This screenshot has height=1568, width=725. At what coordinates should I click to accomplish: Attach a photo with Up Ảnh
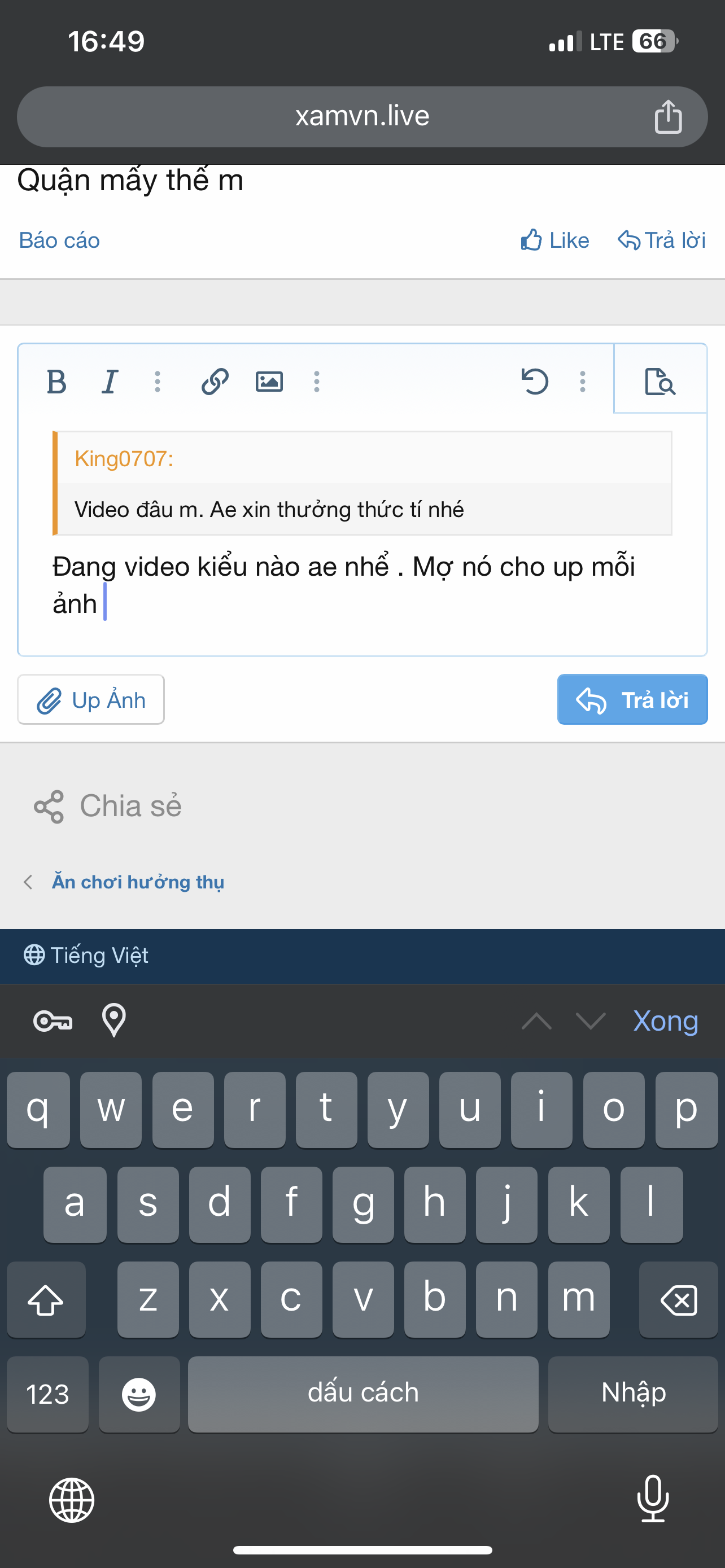coord(91,699)
